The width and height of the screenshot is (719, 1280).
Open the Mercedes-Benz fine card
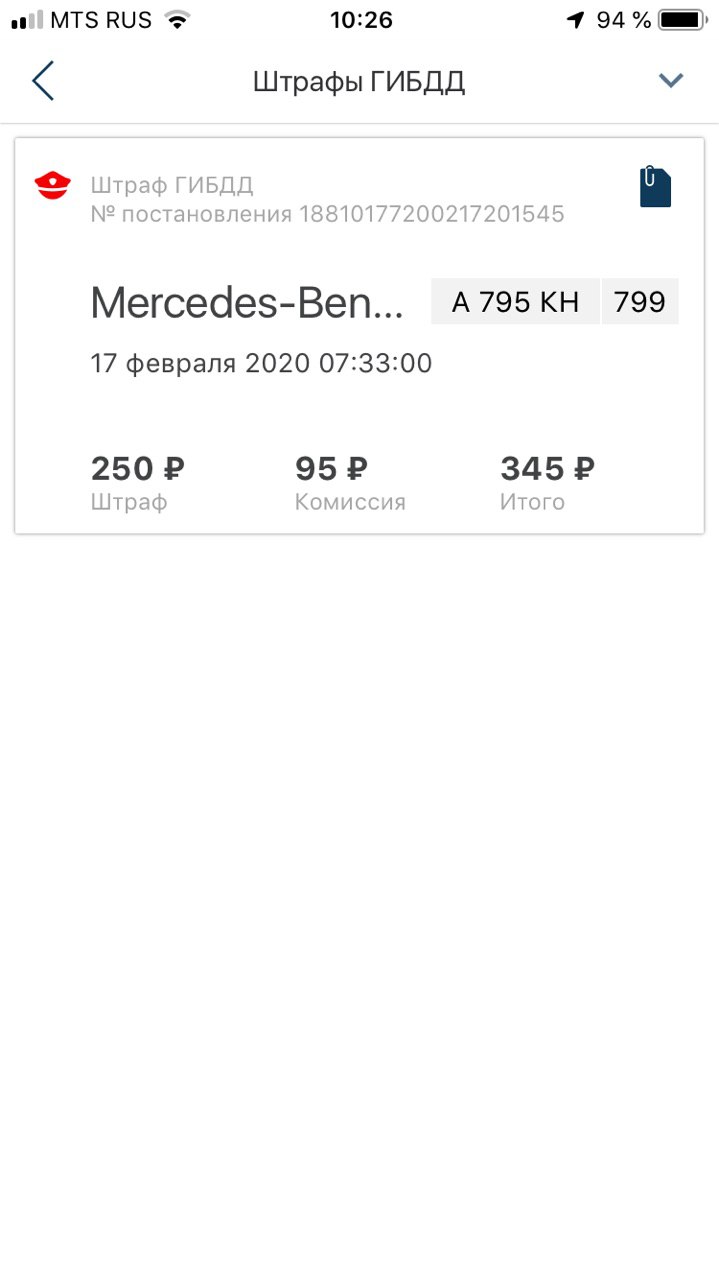(x=359, y=336)
